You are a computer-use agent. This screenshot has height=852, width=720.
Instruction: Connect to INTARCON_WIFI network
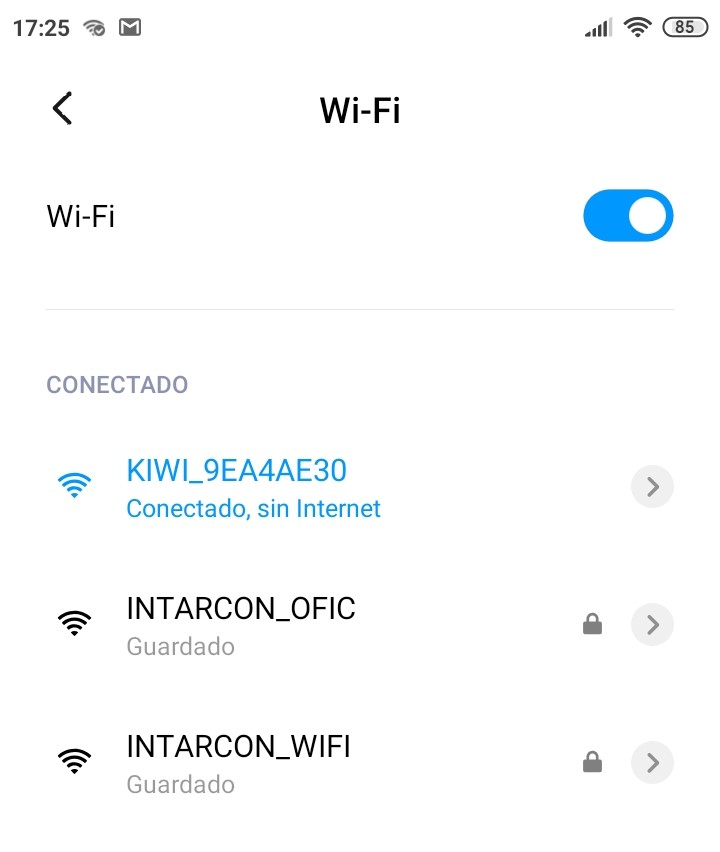click(x=238, y=763)
